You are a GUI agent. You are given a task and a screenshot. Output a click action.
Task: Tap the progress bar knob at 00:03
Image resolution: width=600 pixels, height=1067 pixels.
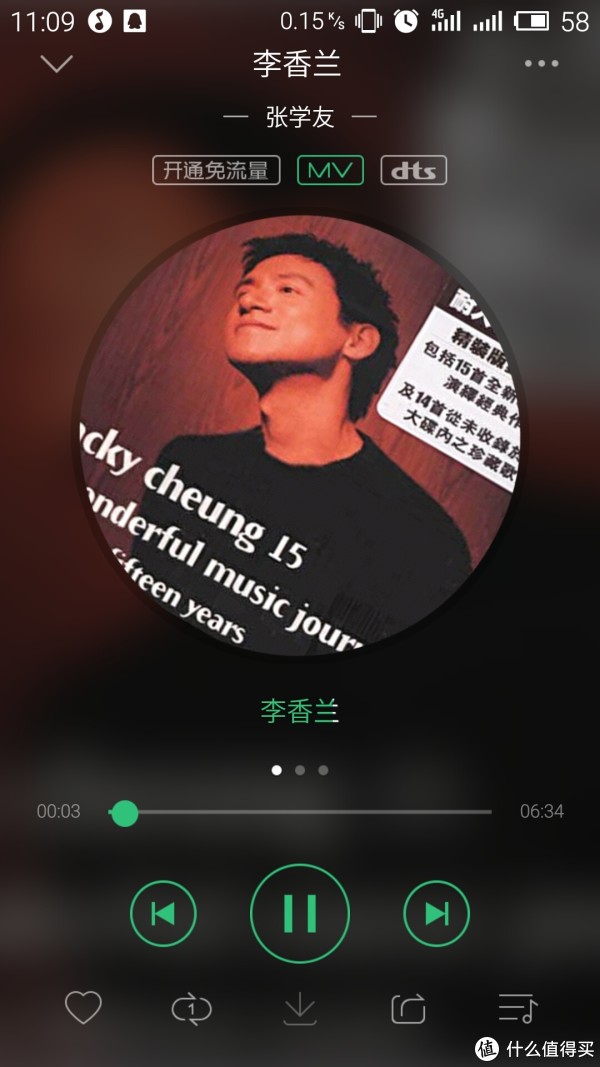[124, 812]
